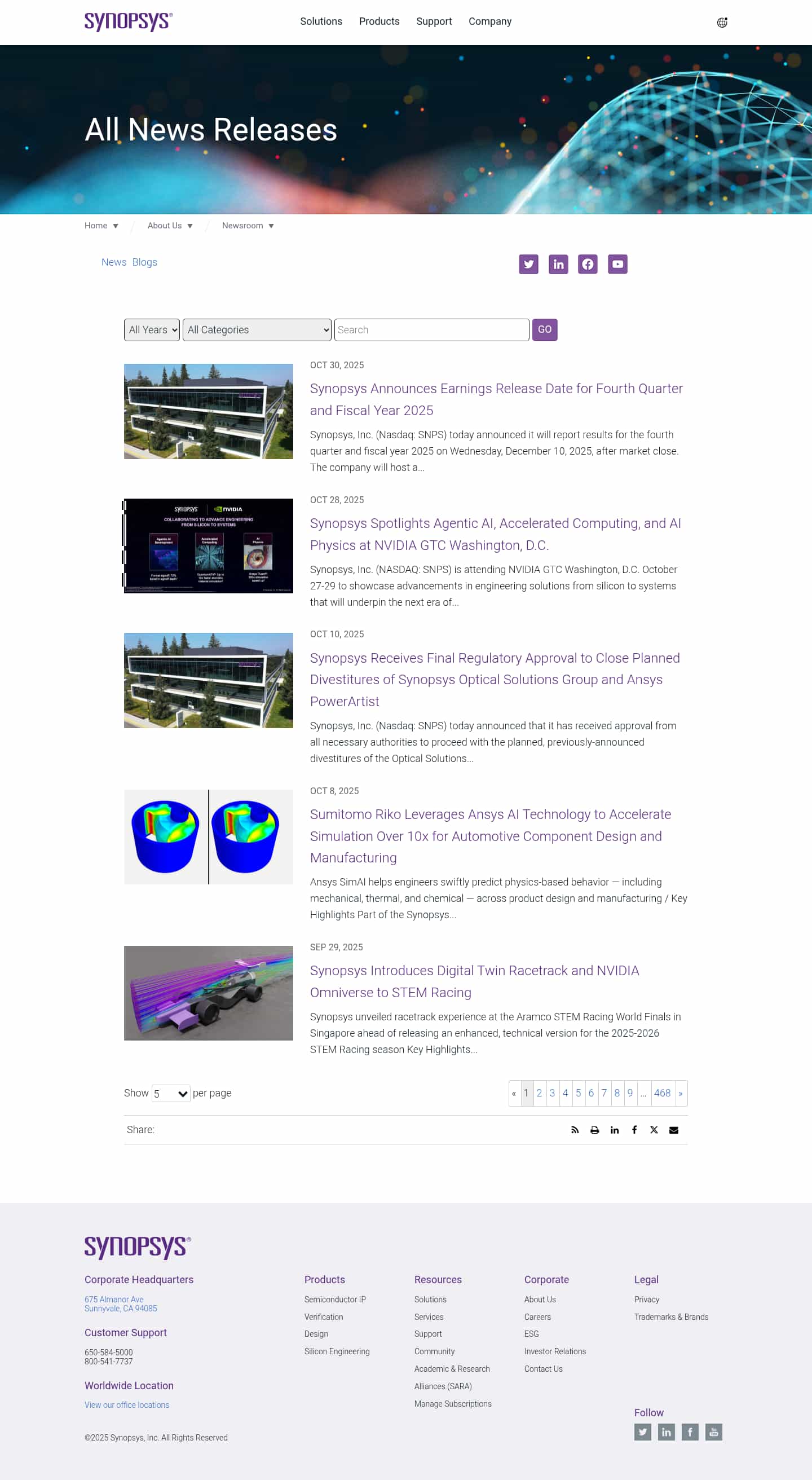The image size is (812, 1480).
Task: Open the All Years filter dropdown
Action: 151,329
